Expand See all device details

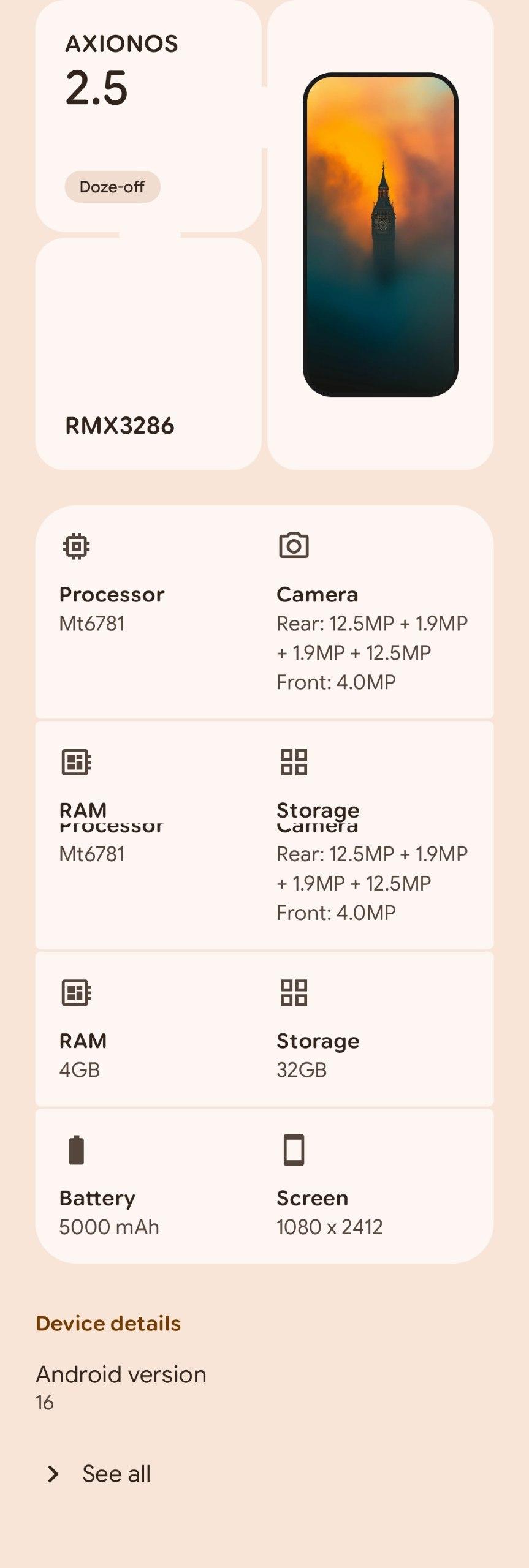pyautogui.click(x=116, y=1474)
